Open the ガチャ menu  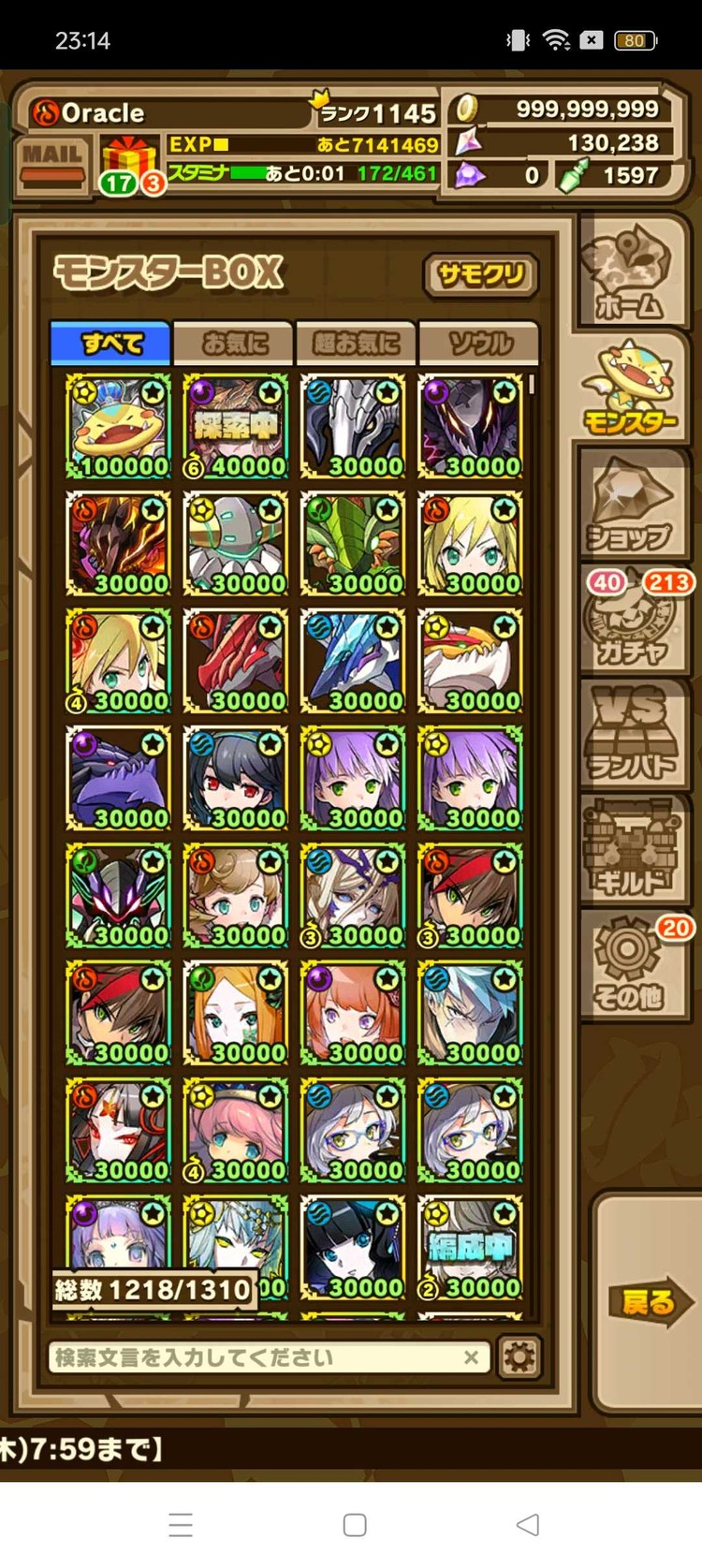click(x=629, y=623)
